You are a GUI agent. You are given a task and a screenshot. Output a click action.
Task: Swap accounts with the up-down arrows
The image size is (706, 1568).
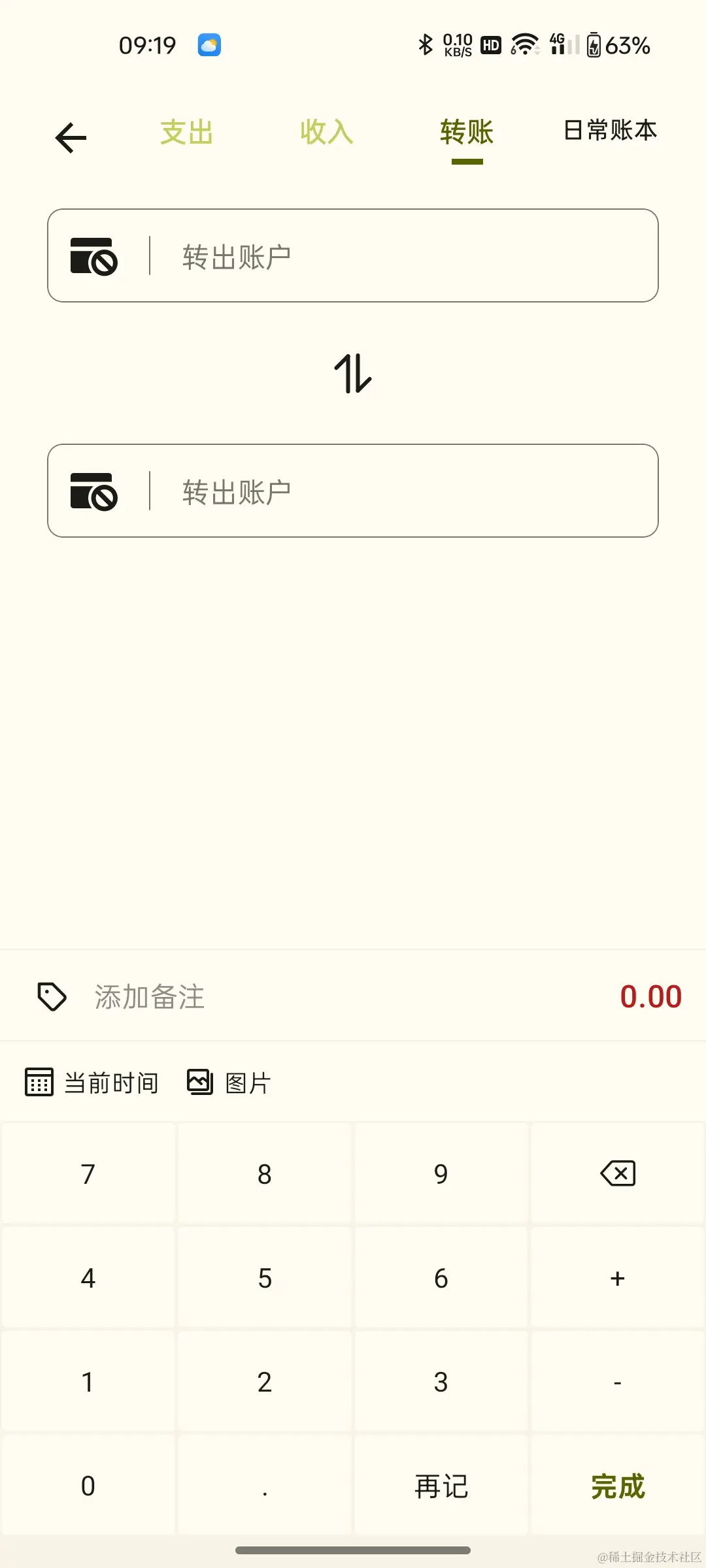(353, 373)
